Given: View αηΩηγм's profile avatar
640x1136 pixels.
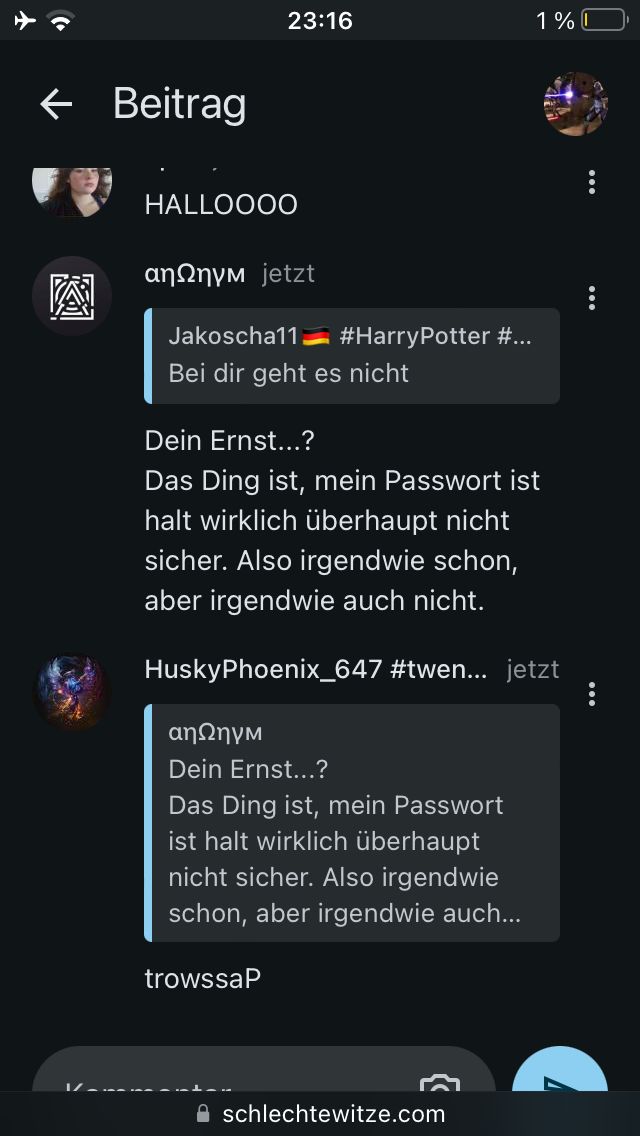Looking at the screenshot, I should click(x=72, y=296).
